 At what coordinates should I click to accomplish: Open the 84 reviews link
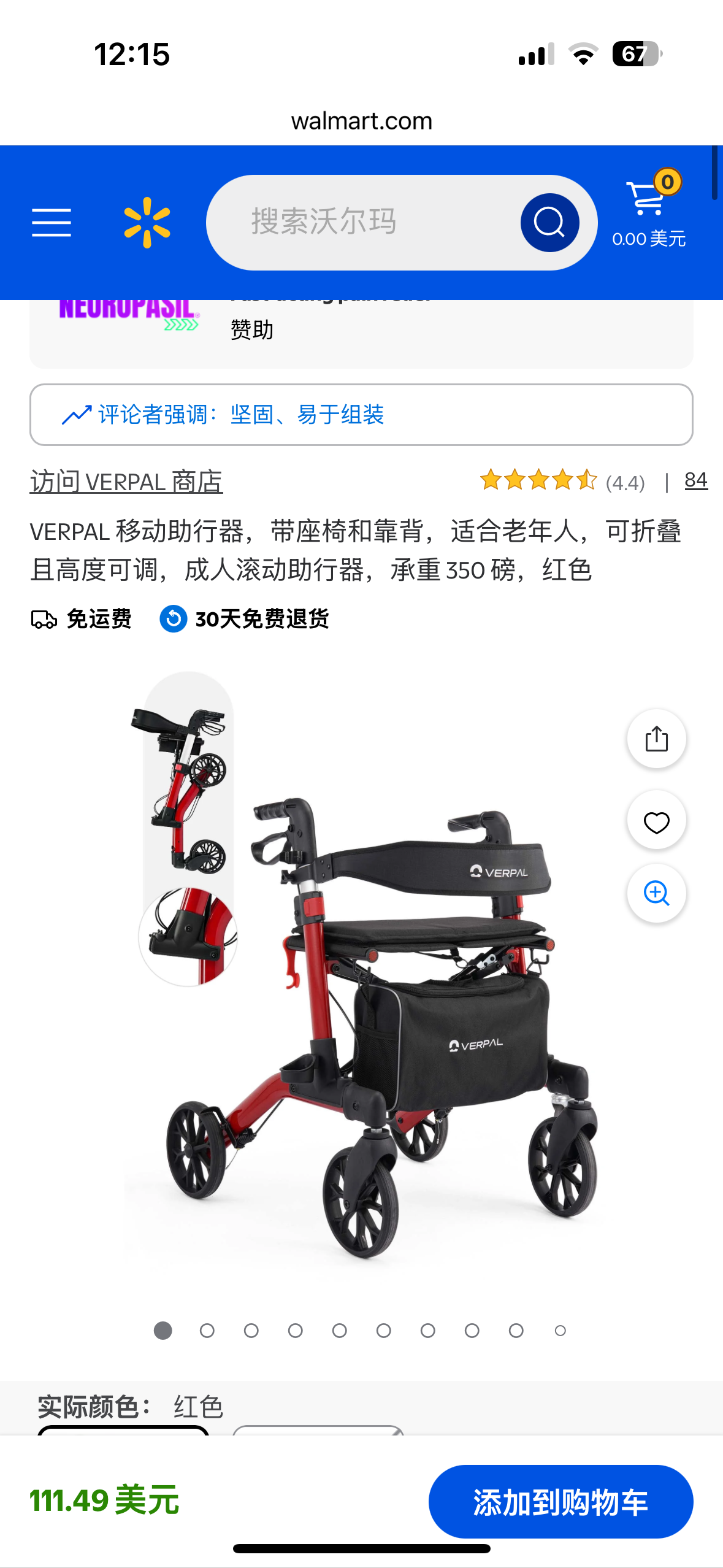click(x=695, y=480)
